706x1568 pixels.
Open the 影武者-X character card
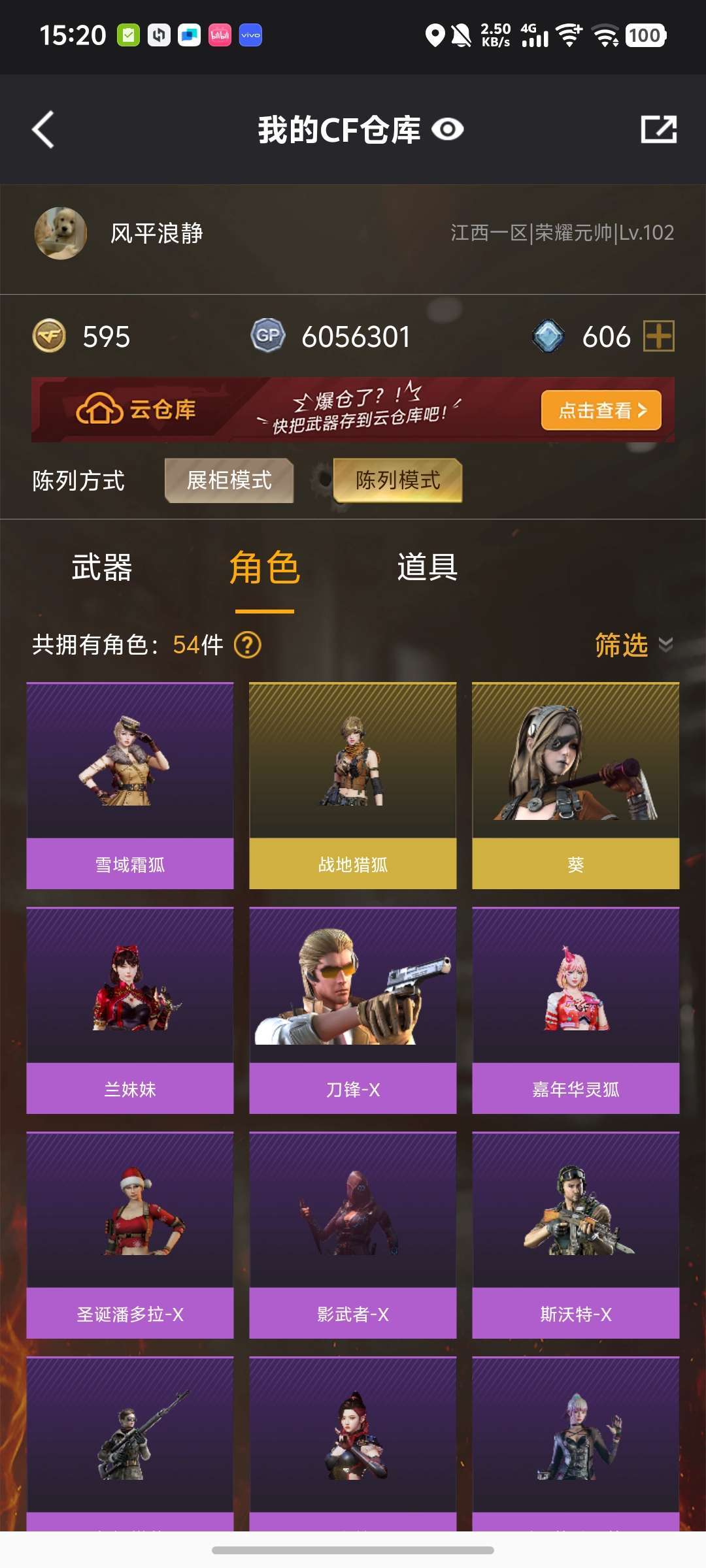pyautogui.click(x=353, y=1235)
